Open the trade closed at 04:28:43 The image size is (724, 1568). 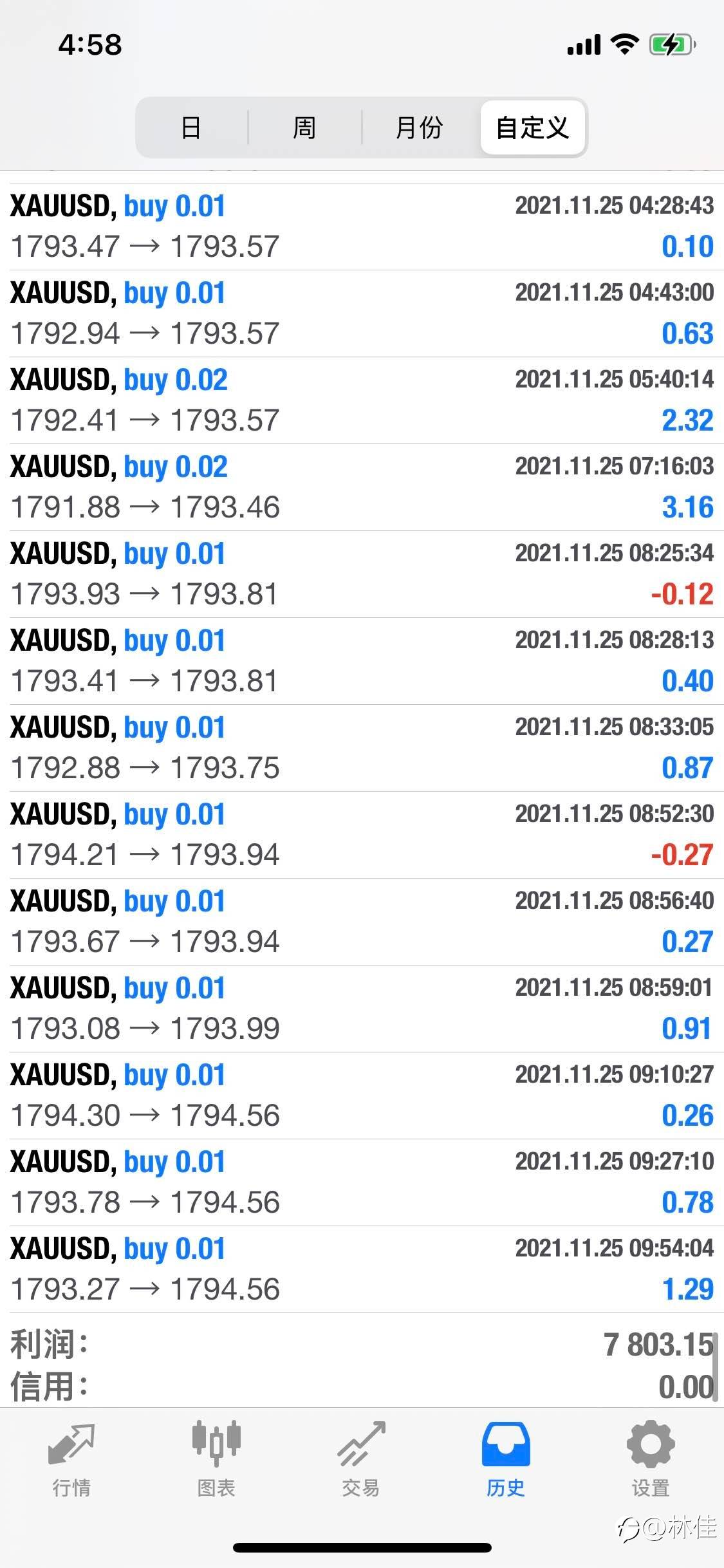coord(362,227)
